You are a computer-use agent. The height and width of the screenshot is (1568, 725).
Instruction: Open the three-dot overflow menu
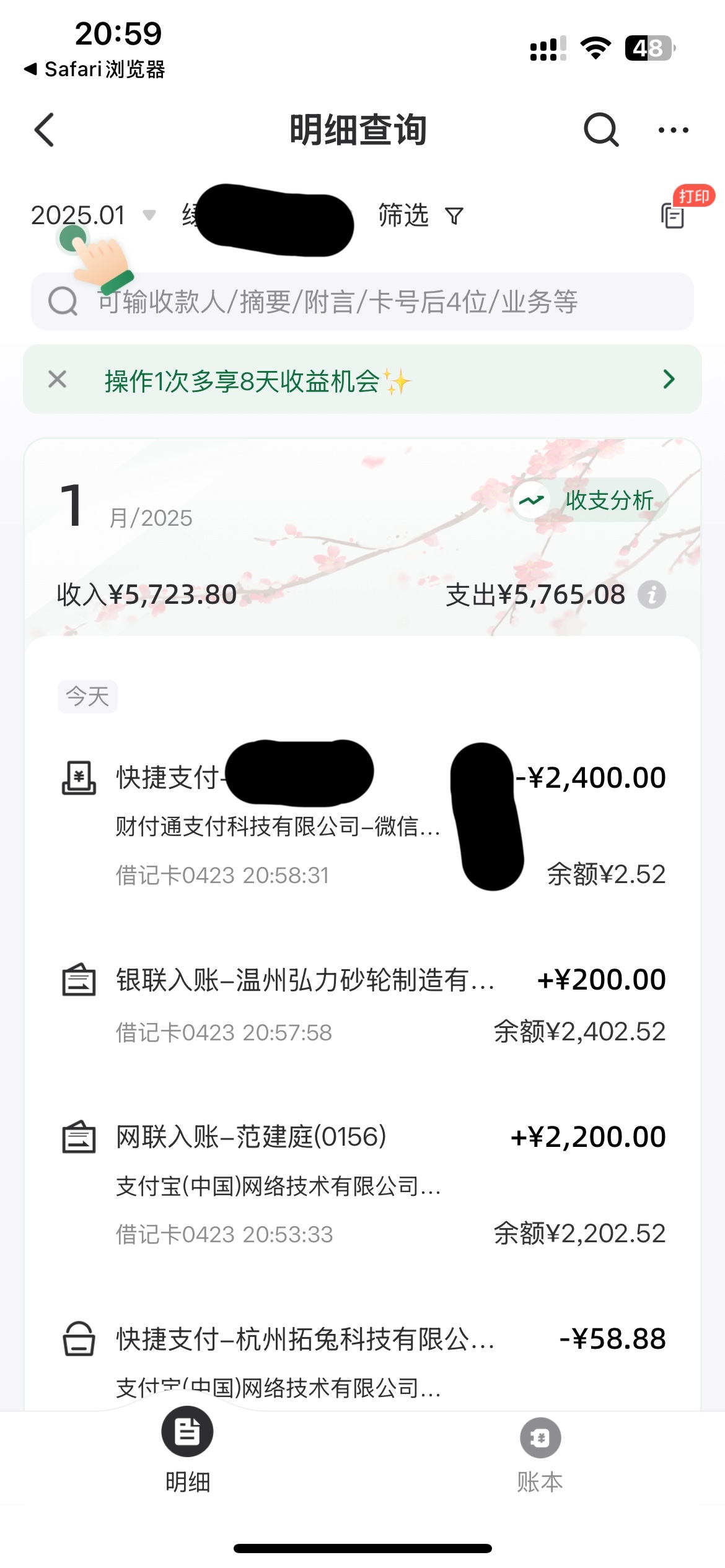click(673, 130)
